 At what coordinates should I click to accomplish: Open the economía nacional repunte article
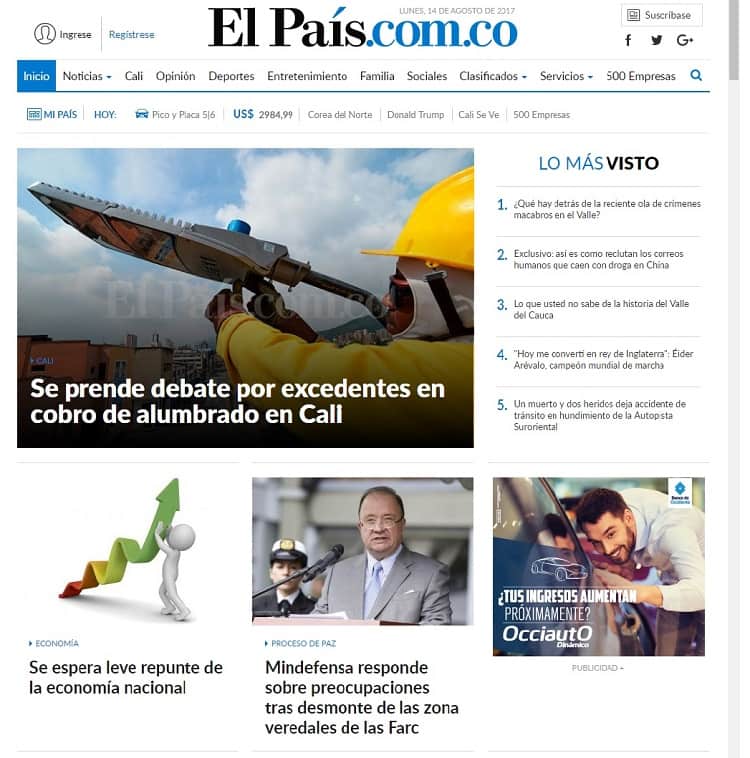click(x=126, y=677)
